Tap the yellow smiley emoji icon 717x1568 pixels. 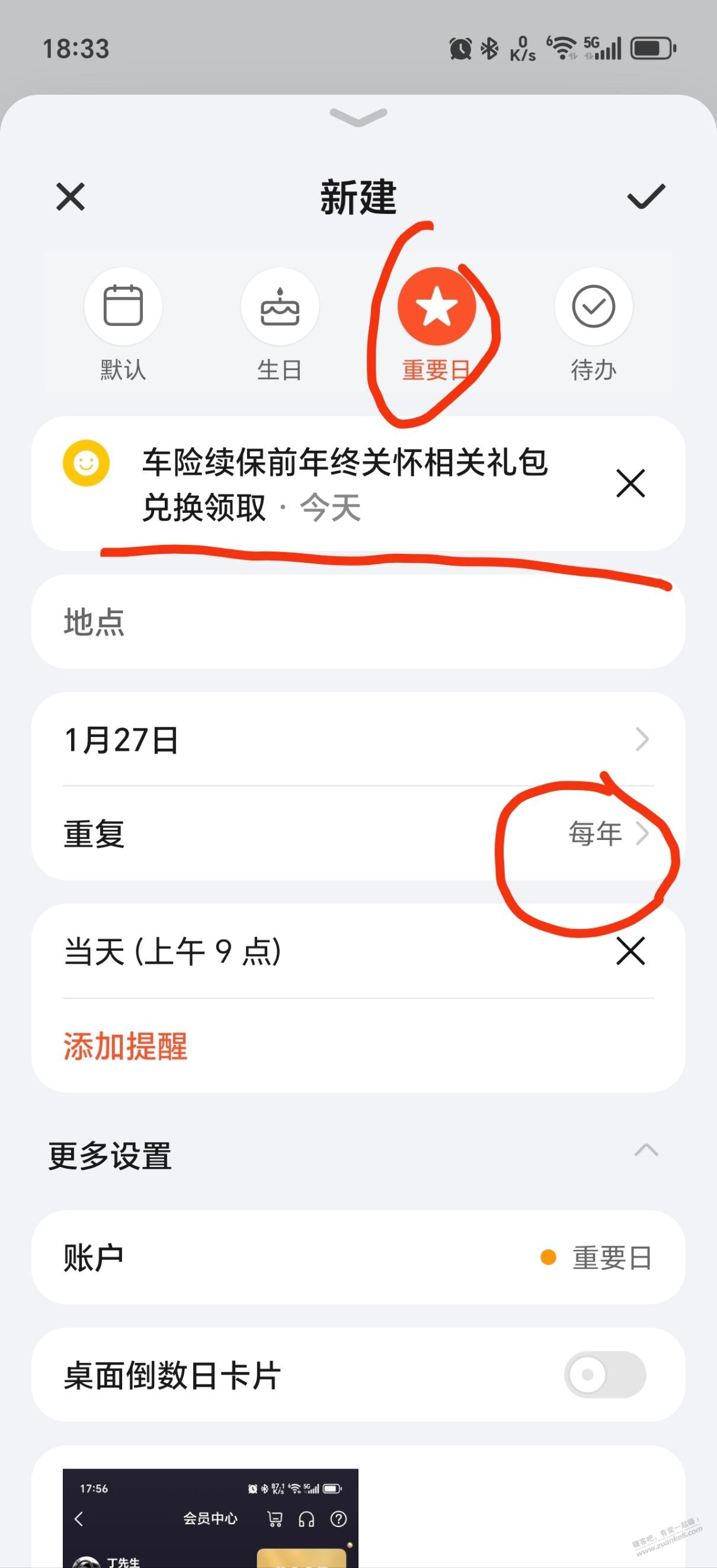click(x=87, y=463)
